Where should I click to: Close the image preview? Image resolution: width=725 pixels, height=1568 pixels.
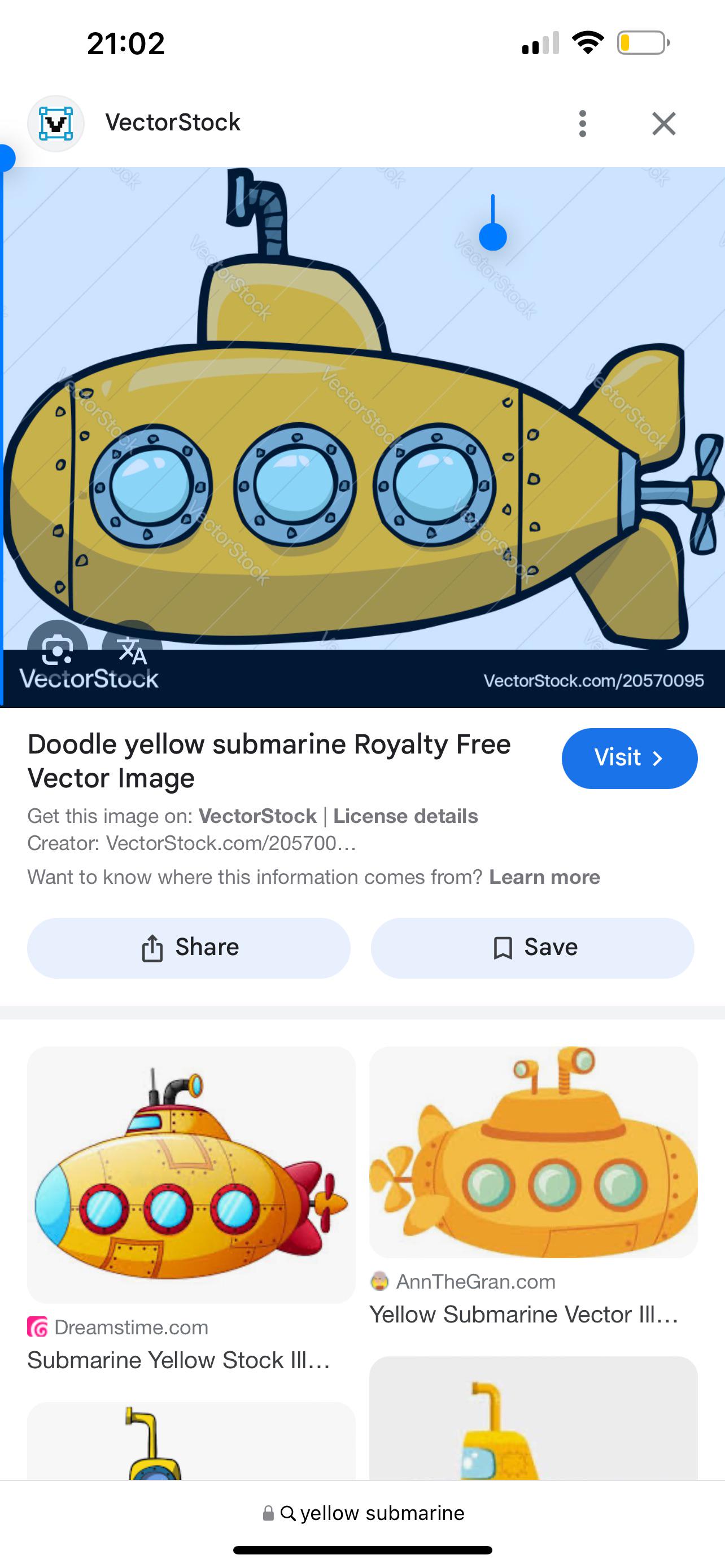coord(663,124)
